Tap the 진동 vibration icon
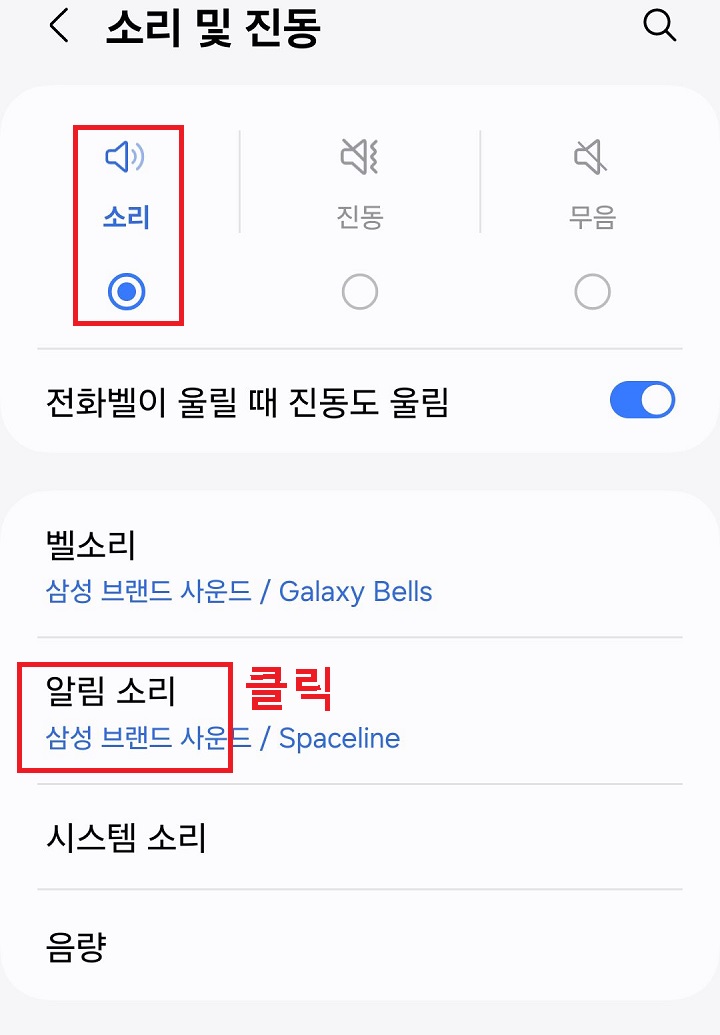This screenshot has width=720, height=1035. coord(360,156)
